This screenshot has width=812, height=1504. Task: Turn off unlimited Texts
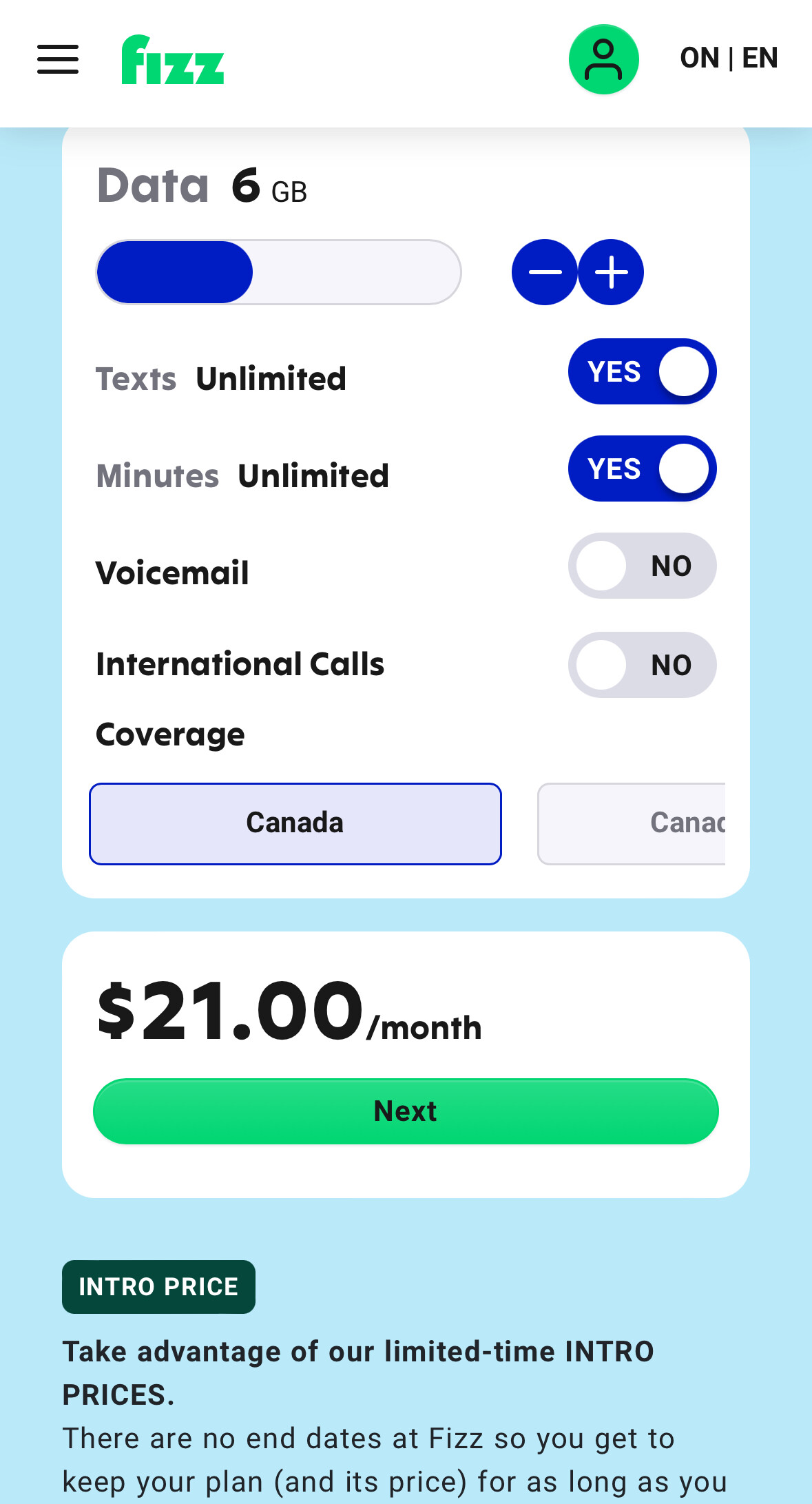(642, 371)
